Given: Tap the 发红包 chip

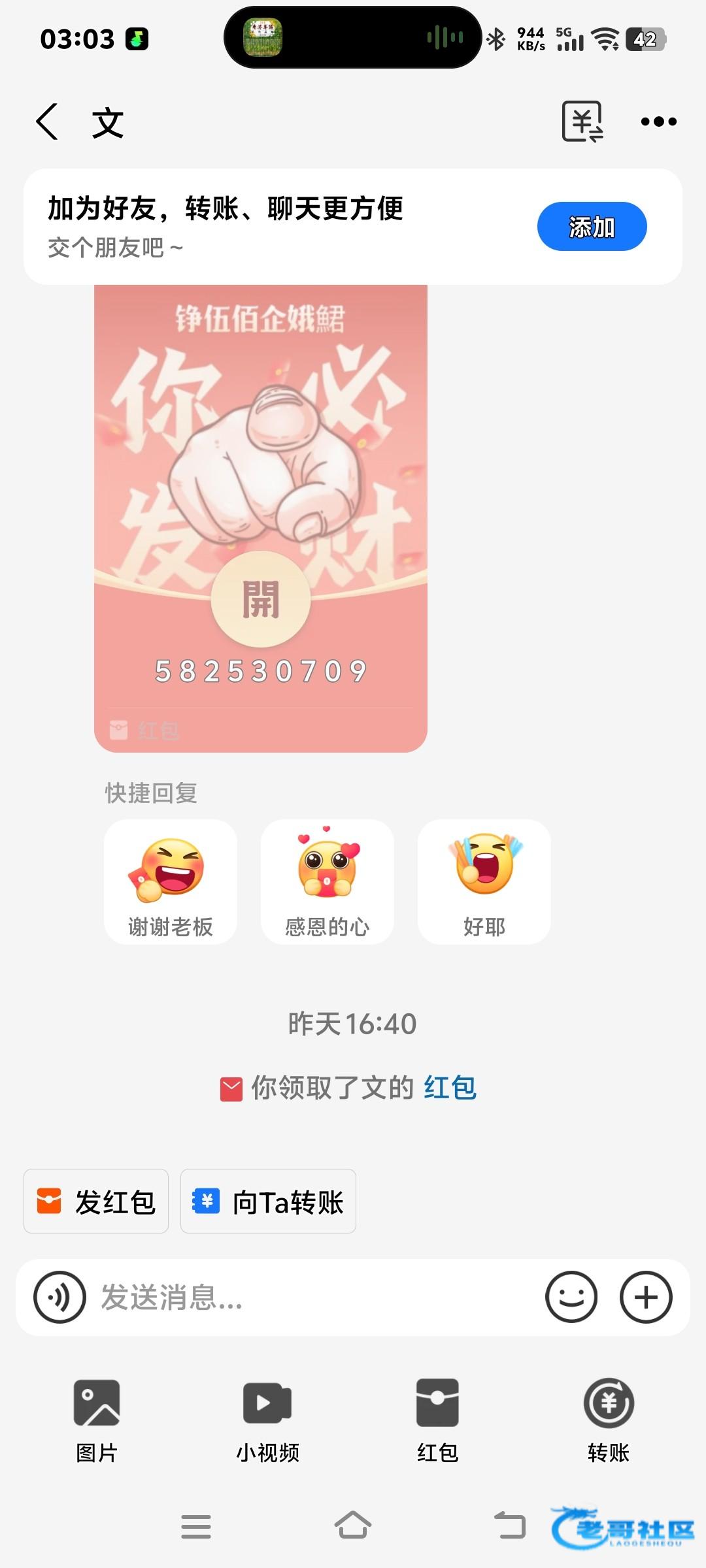Looking at the screenshot, I should point(96,1201).
